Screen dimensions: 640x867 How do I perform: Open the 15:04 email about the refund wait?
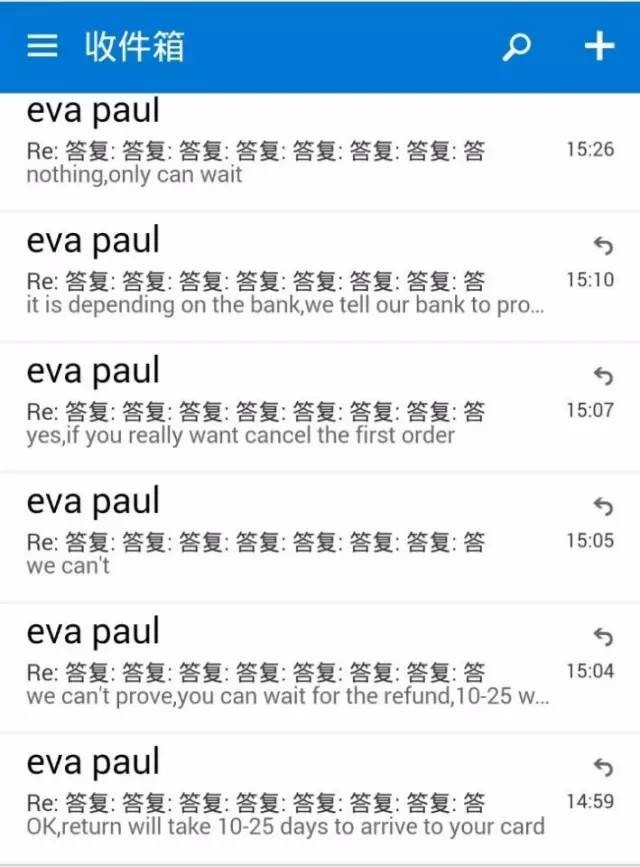click(x=300, y=668)
